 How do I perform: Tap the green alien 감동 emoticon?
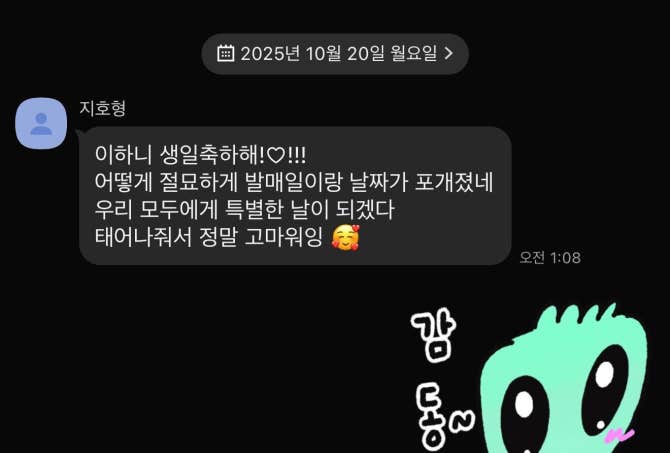tap(530, 378)
